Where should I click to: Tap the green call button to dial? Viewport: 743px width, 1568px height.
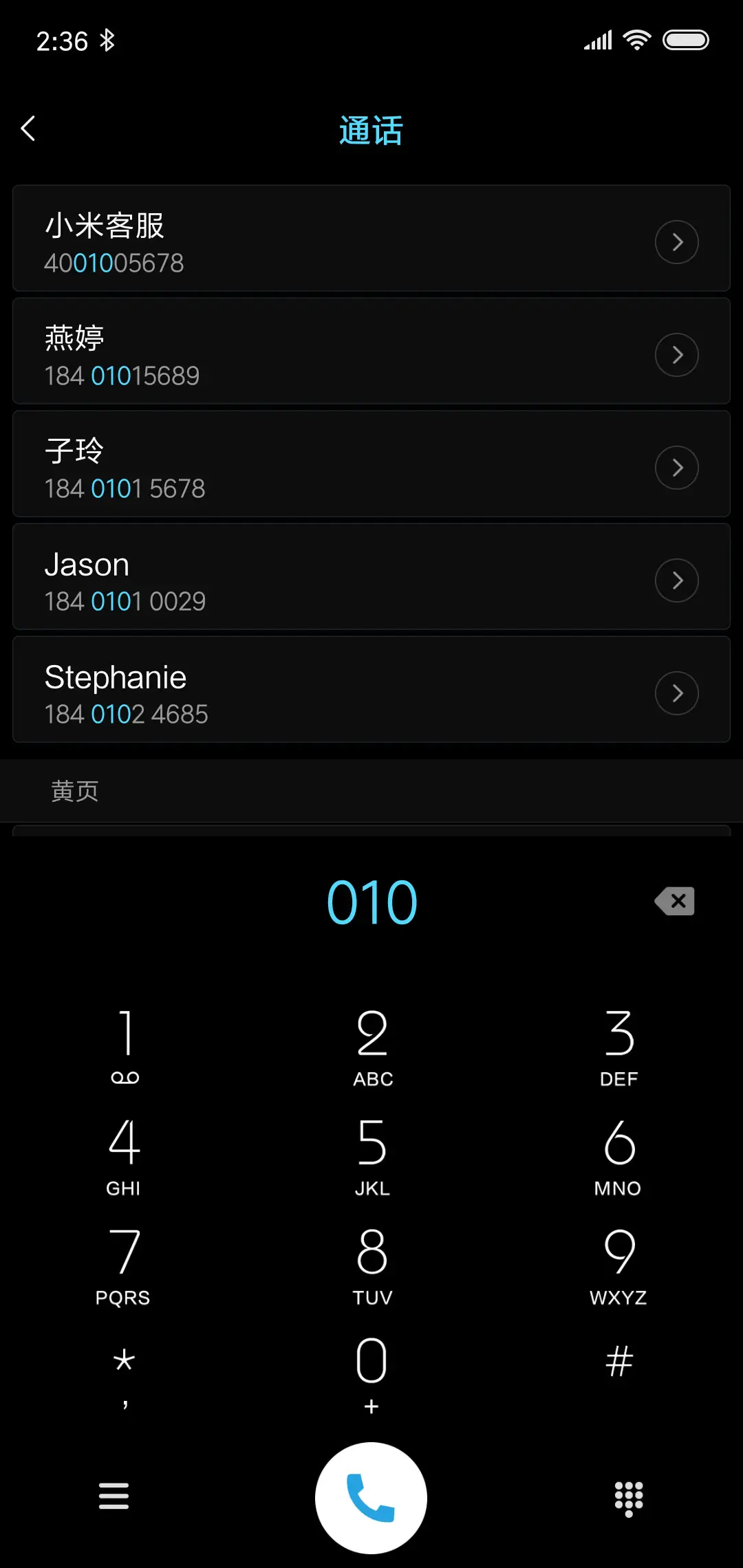coord(371,1496)
